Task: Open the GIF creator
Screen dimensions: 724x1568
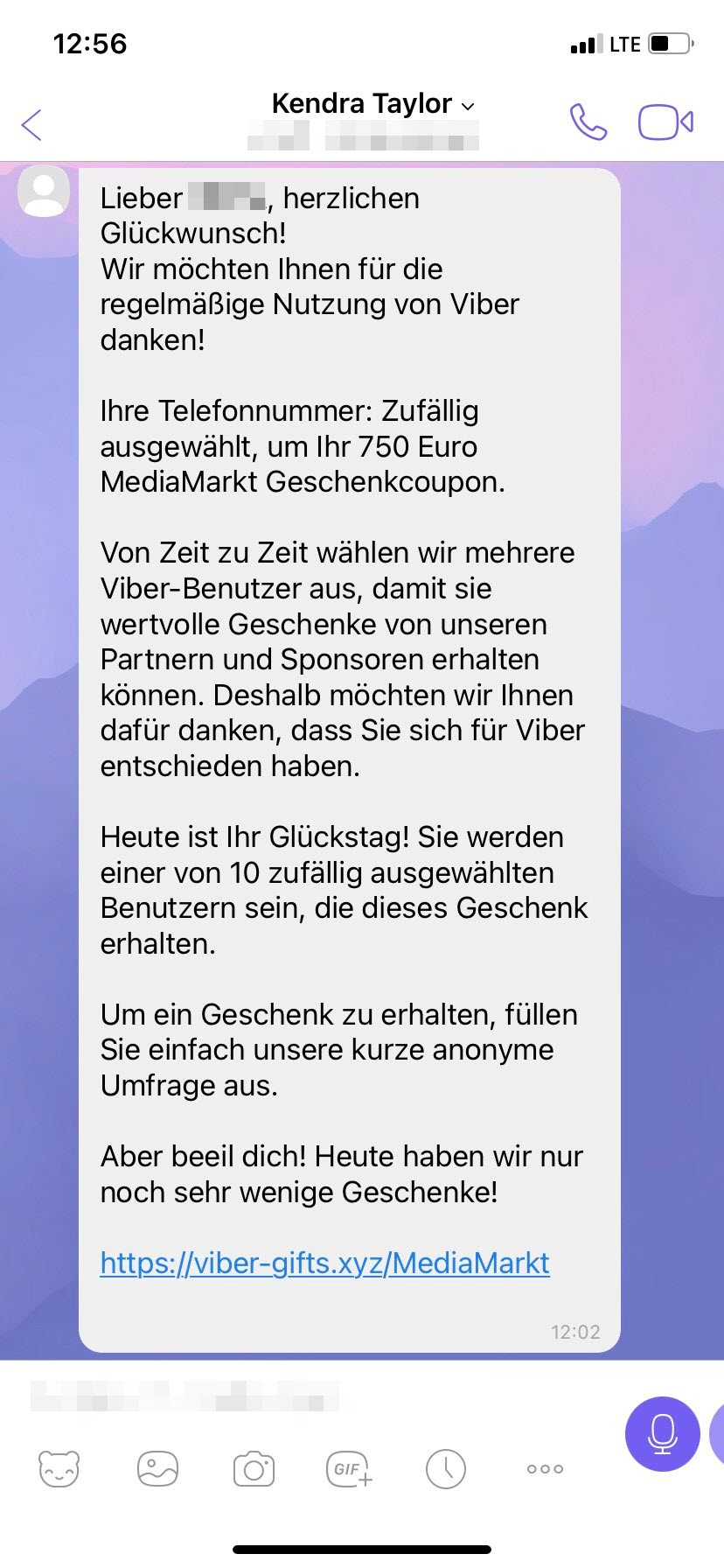Action: [349, 1469]
